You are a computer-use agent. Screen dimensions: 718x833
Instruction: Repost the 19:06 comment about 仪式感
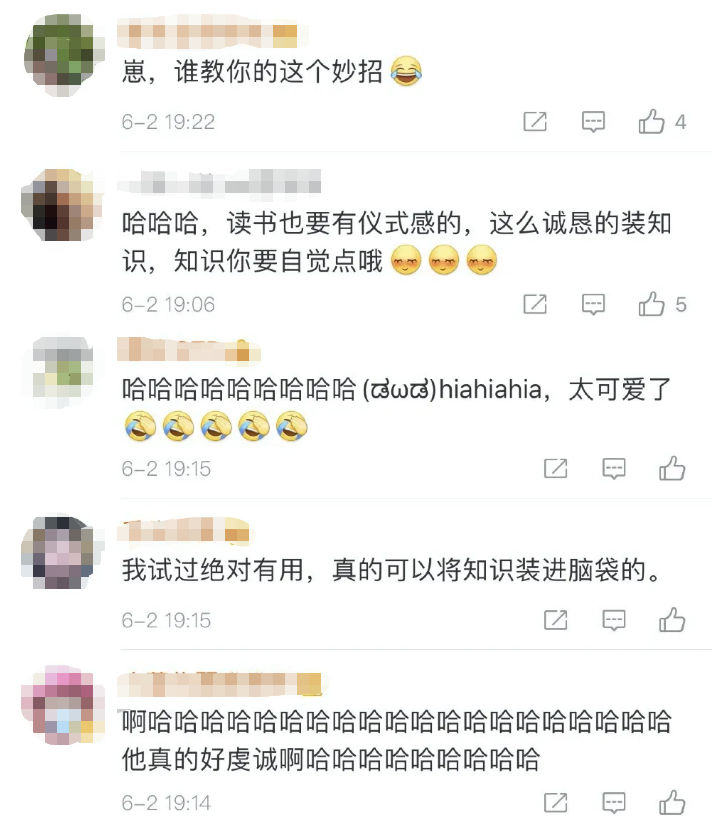(x=536, y=304)
